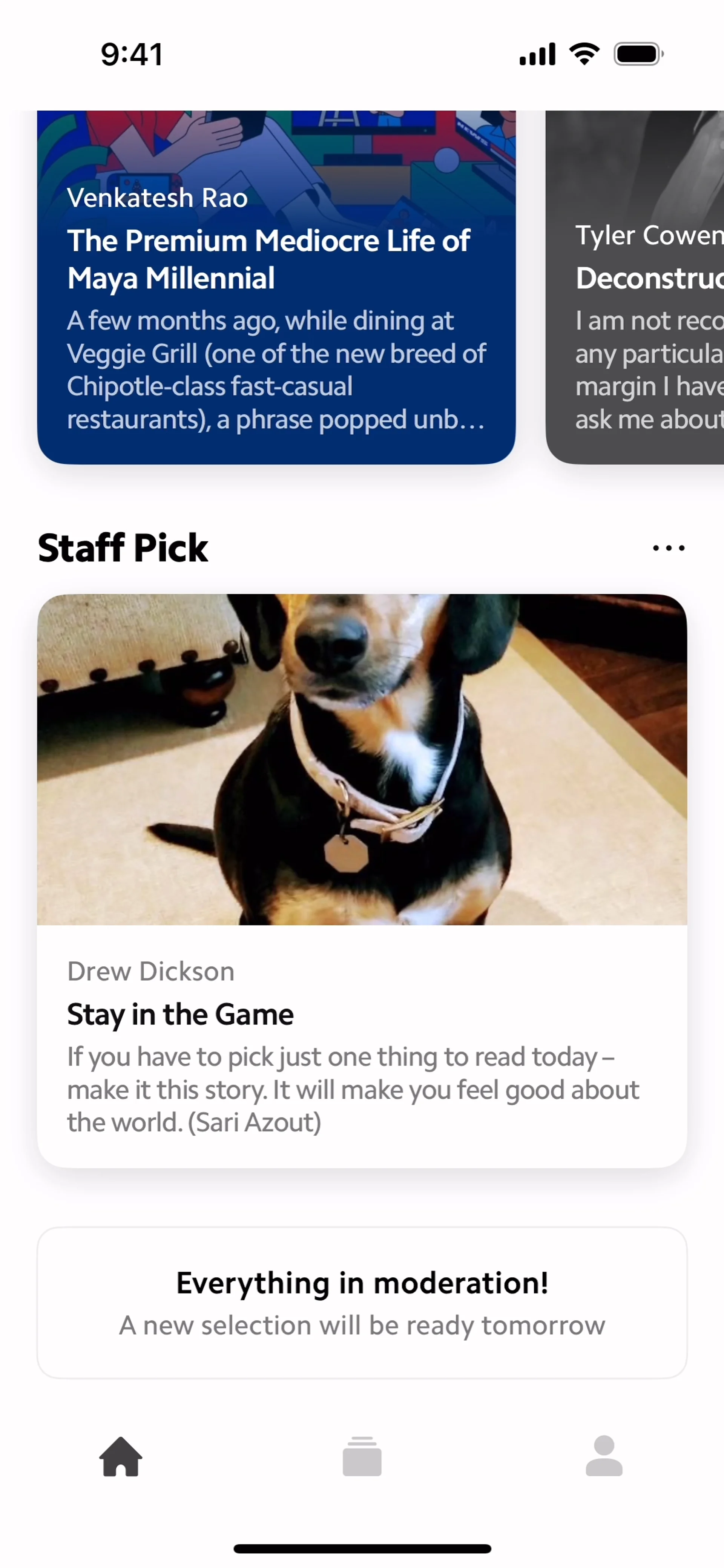Image resolution: width=724 pixels, height=1568 pixels.
Task: Open Stay in the Game story
Action: 362,880
